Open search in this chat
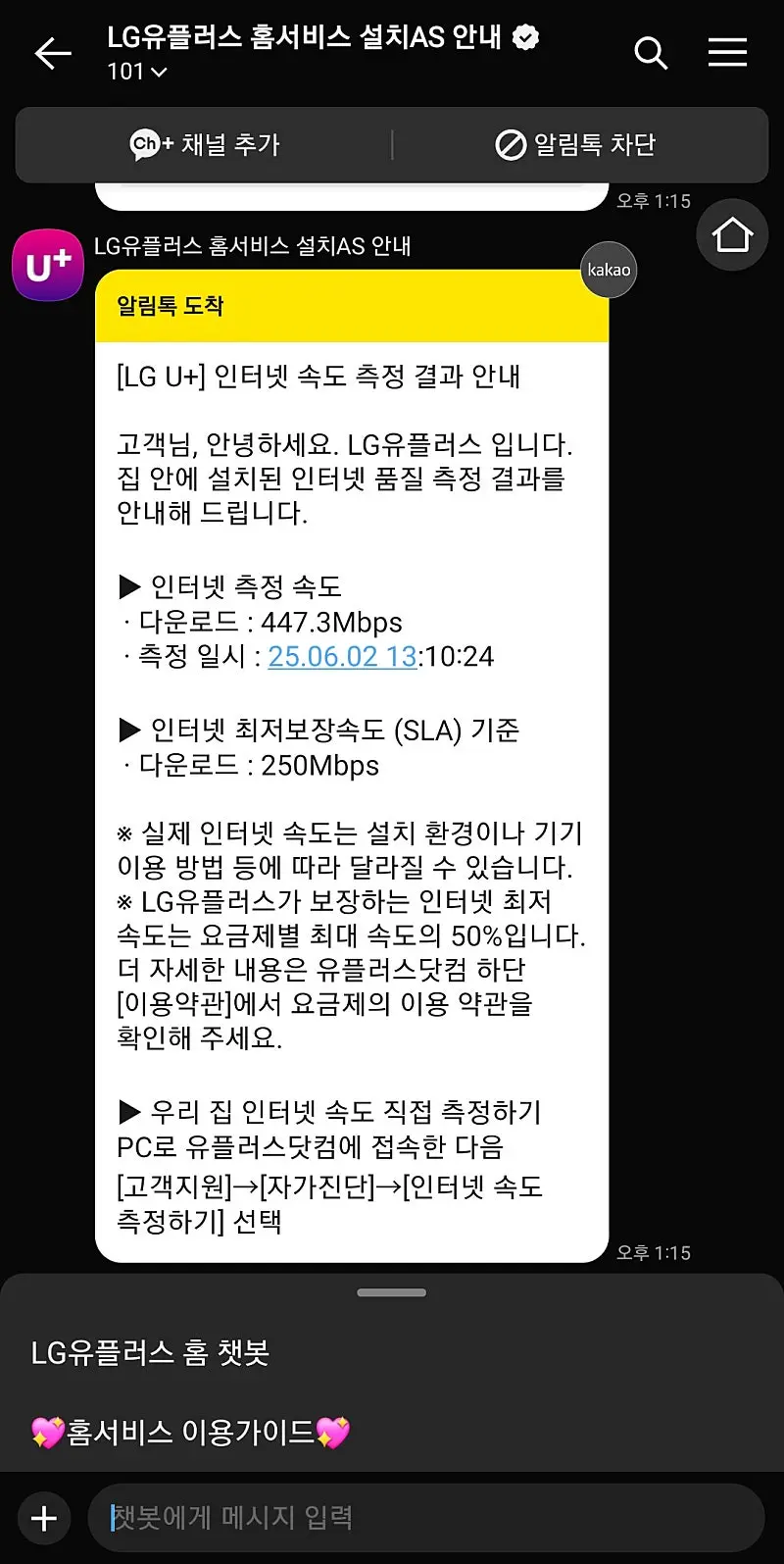The image size is (784, 1564). [651, 53]
